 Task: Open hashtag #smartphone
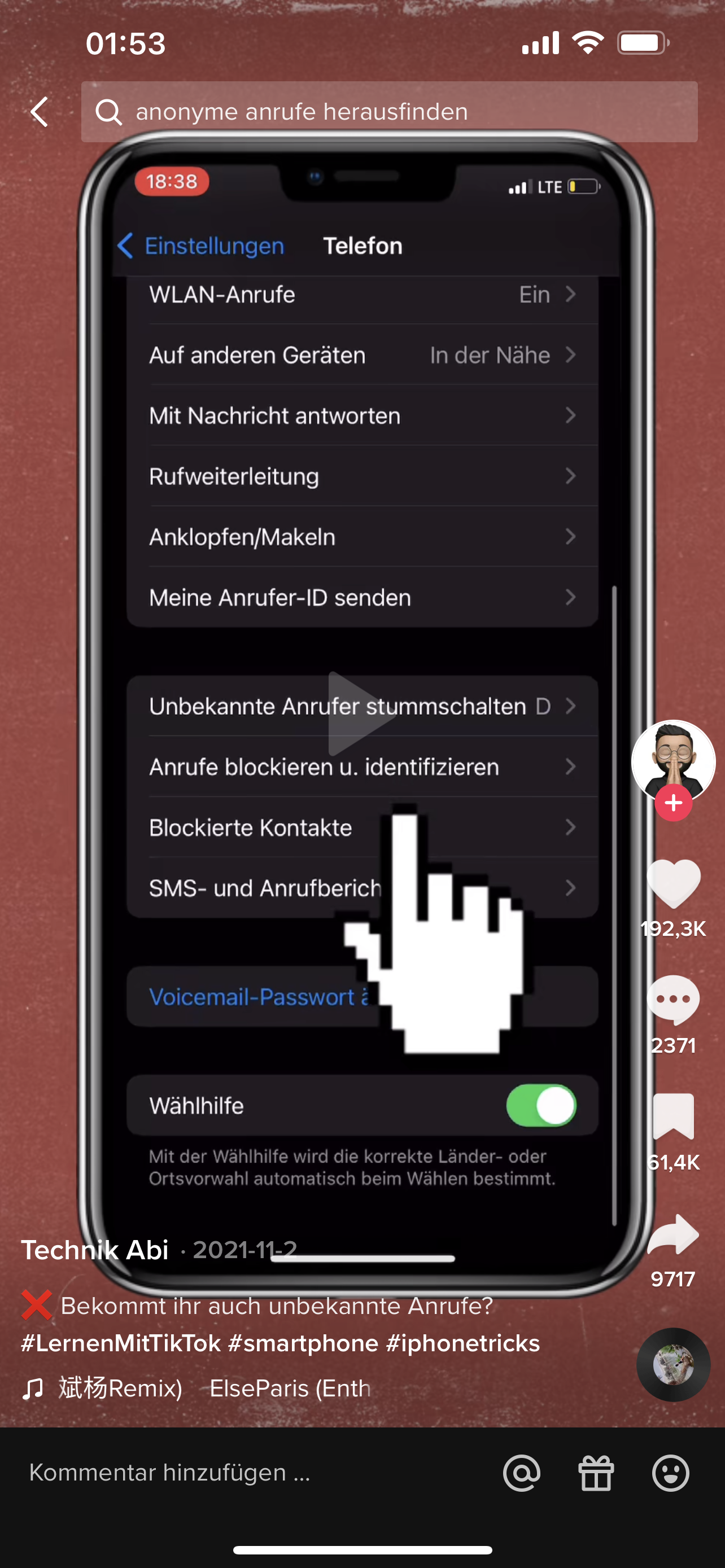[x=303, y=1343]
